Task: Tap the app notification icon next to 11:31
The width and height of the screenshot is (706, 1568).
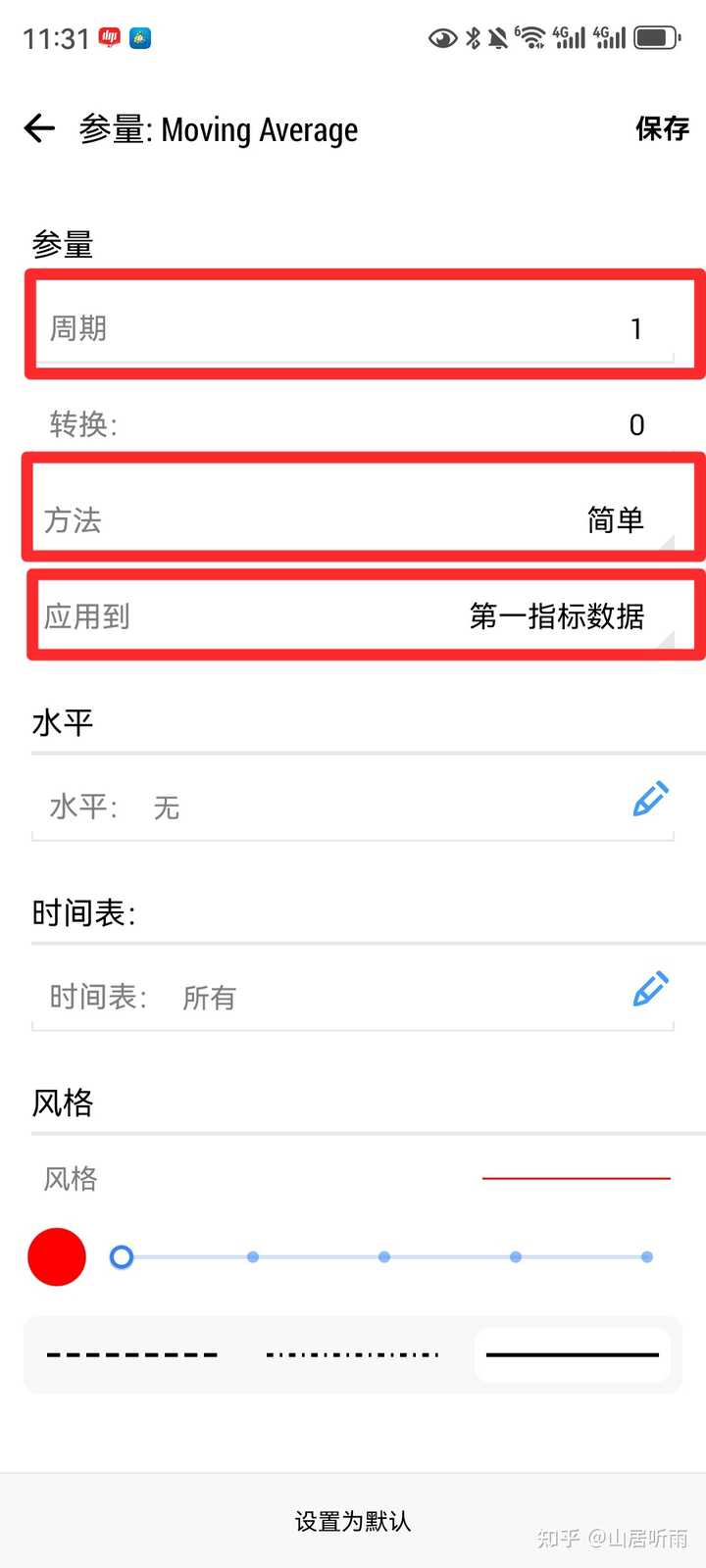Action: (x=108, y=37)
